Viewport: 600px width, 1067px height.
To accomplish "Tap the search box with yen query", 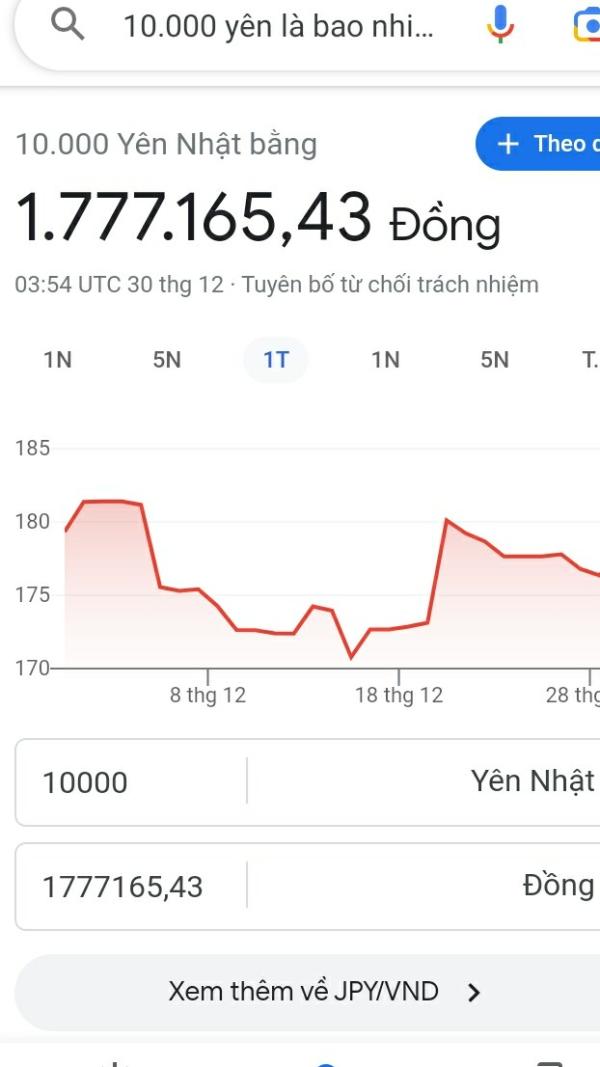I will pos(278,27).
